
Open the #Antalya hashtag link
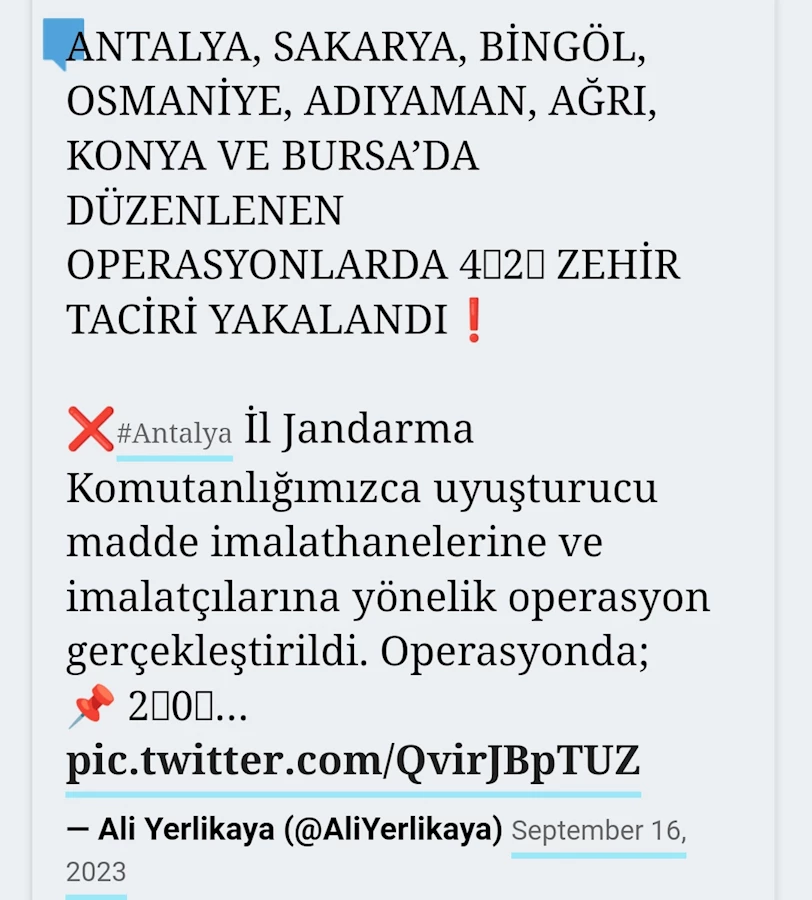pos(174,434)
